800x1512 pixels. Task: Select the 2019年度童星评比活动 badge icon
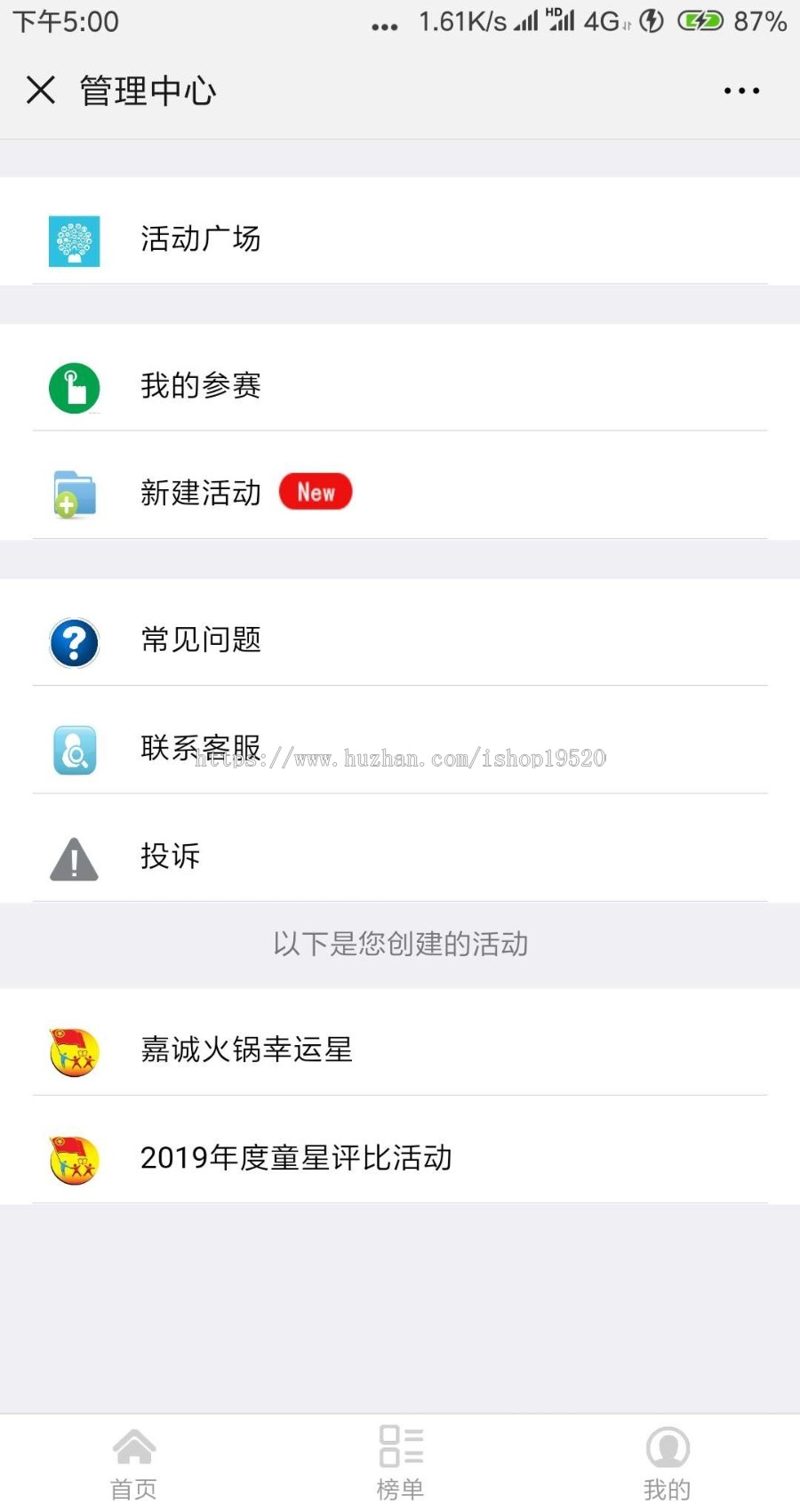pyautogui.click(x=75, y=1159)
